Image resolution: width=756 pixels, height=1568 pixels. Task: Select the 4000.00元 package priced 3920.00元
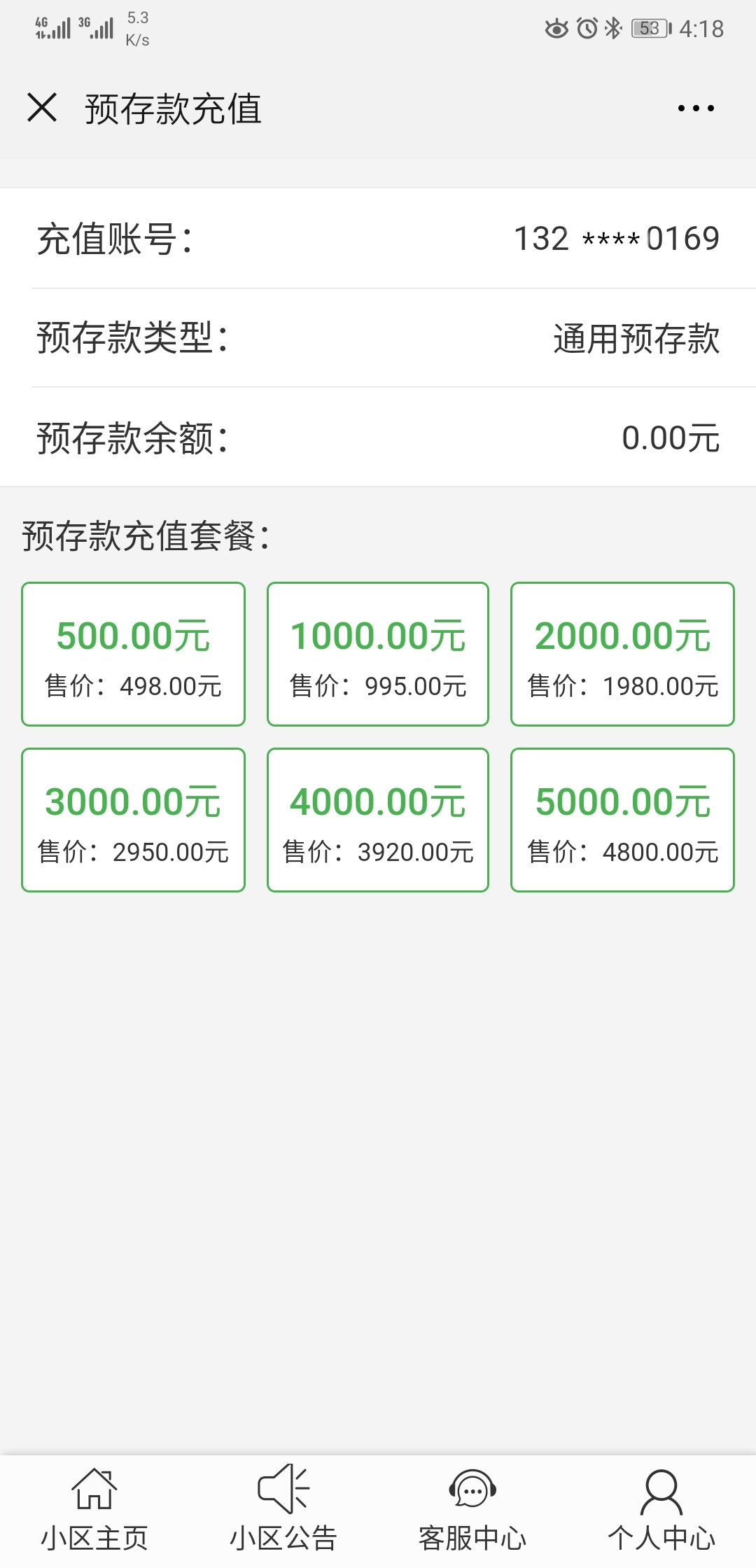(377, 819)
